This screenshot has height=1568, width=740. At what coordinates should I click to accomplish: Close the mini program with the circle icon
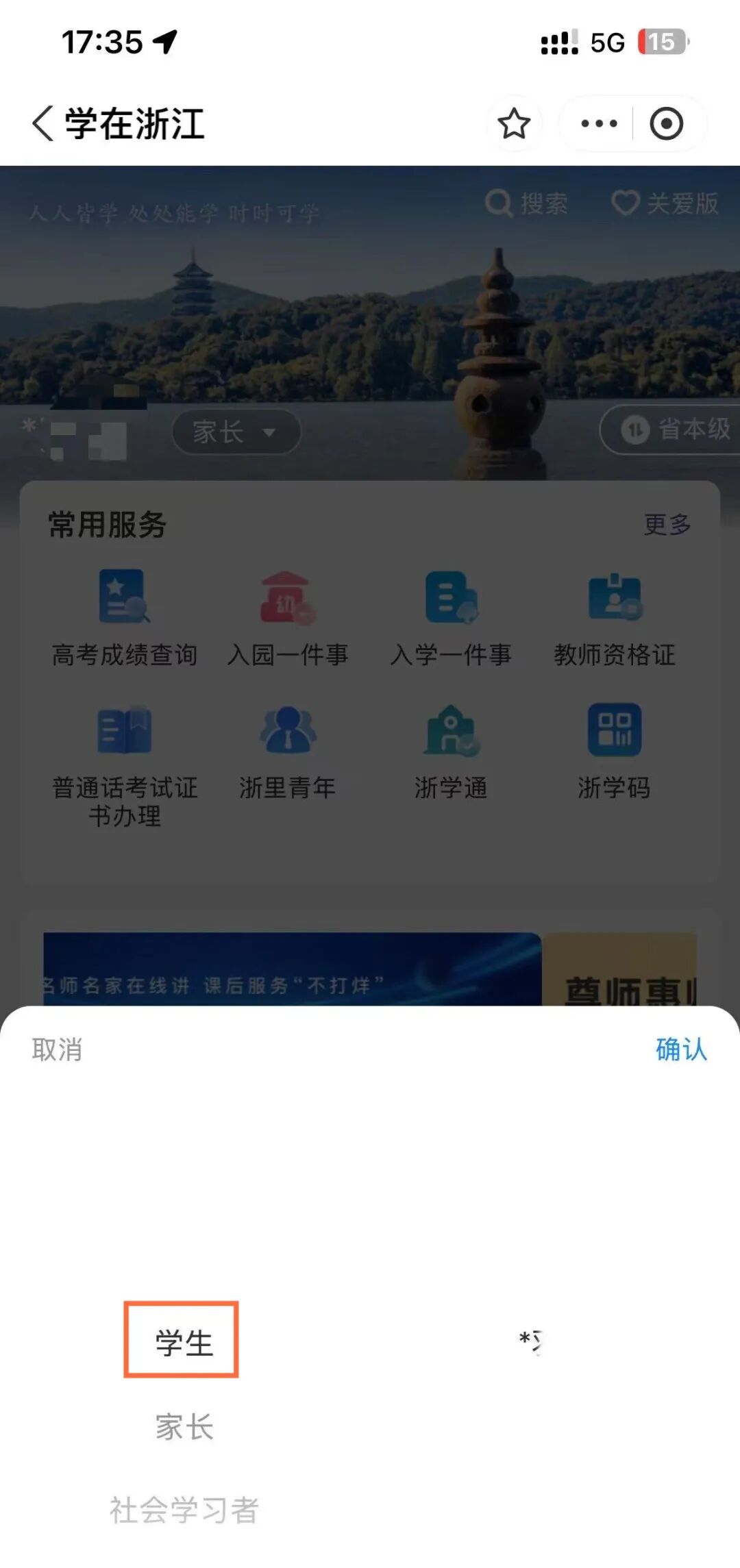[x=666, y=124]
